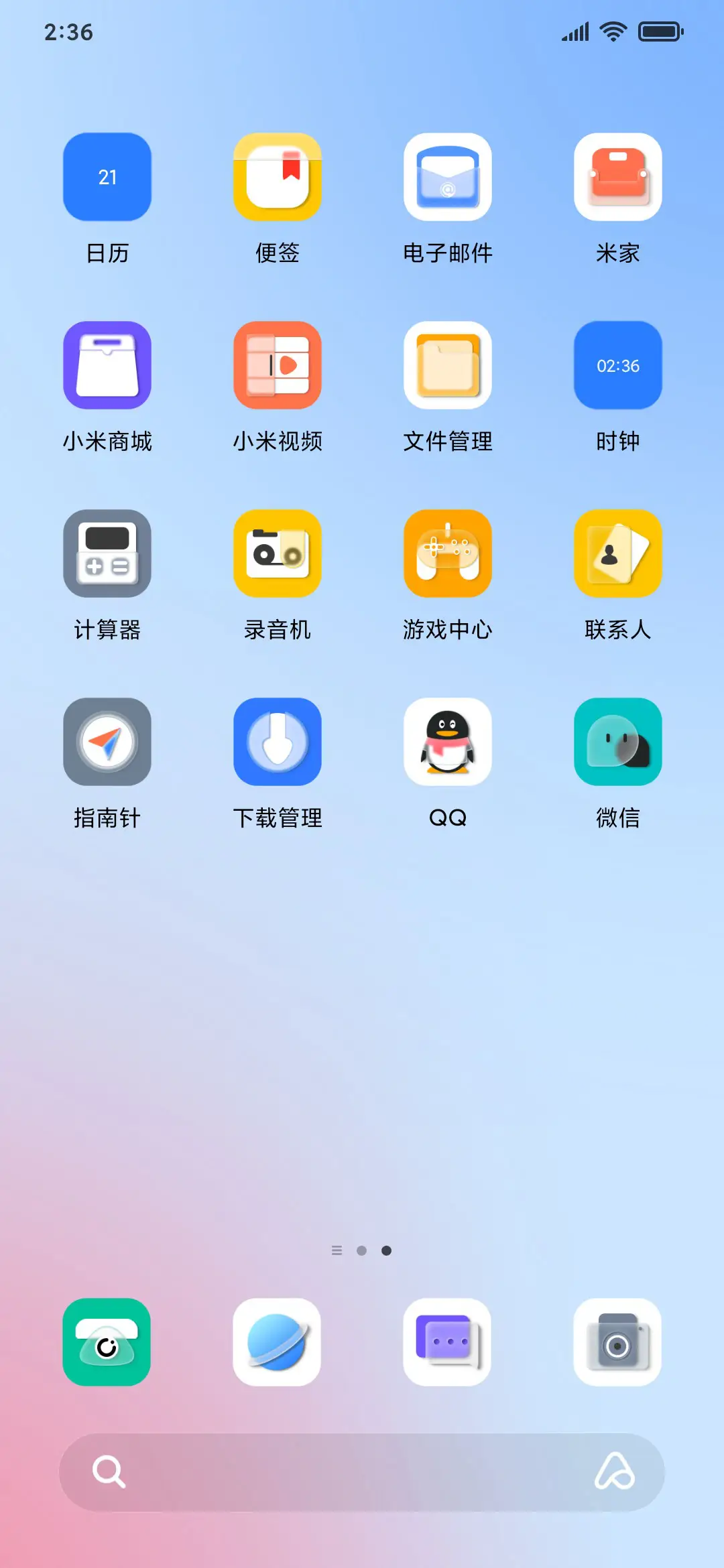Image resolution: width=724 pixels, height=1568 pixels.
Task: Open the Calculator (计算器)
Action: point(107,553)
